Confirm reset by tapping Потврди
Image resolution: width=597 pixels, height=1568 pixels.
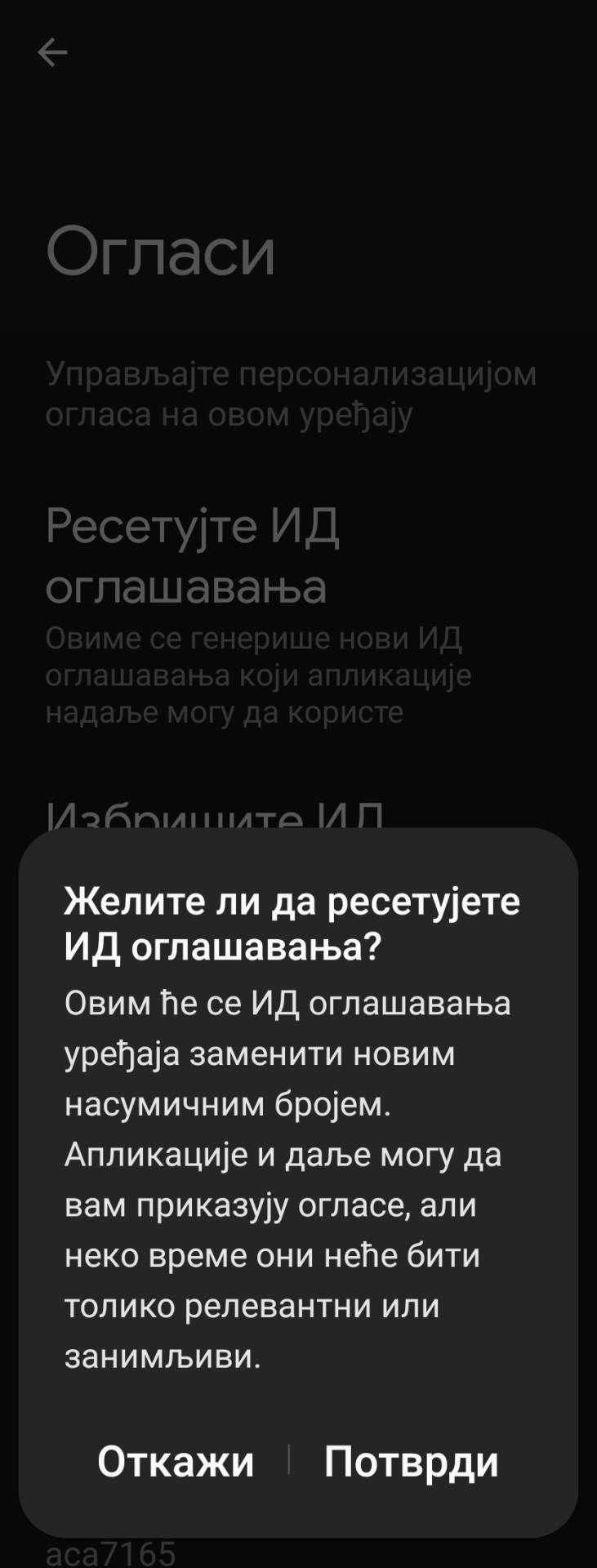click(411, 1461)
